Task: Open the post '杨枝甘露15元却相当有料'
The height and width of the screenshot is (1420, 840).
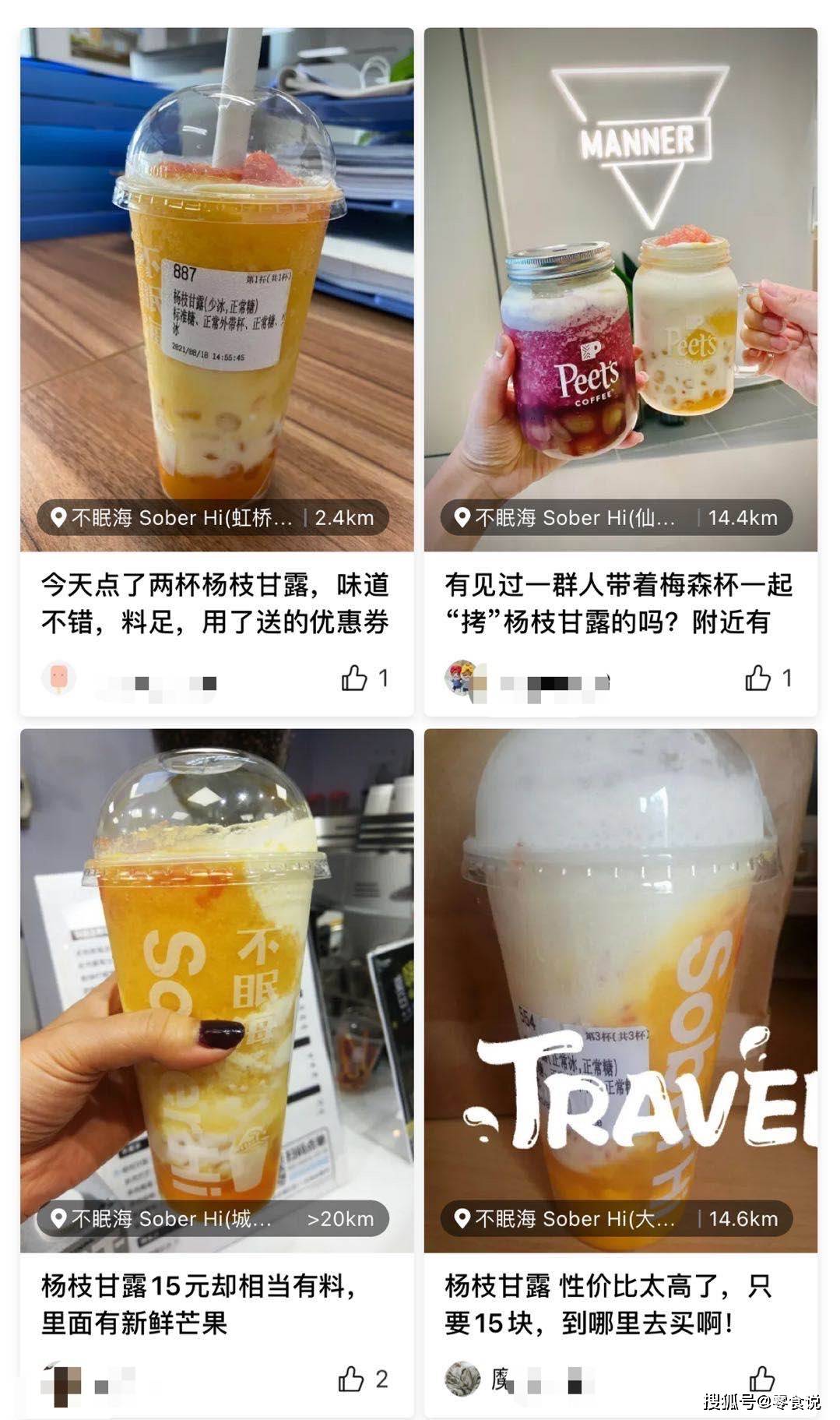Action: [200, 1304]
